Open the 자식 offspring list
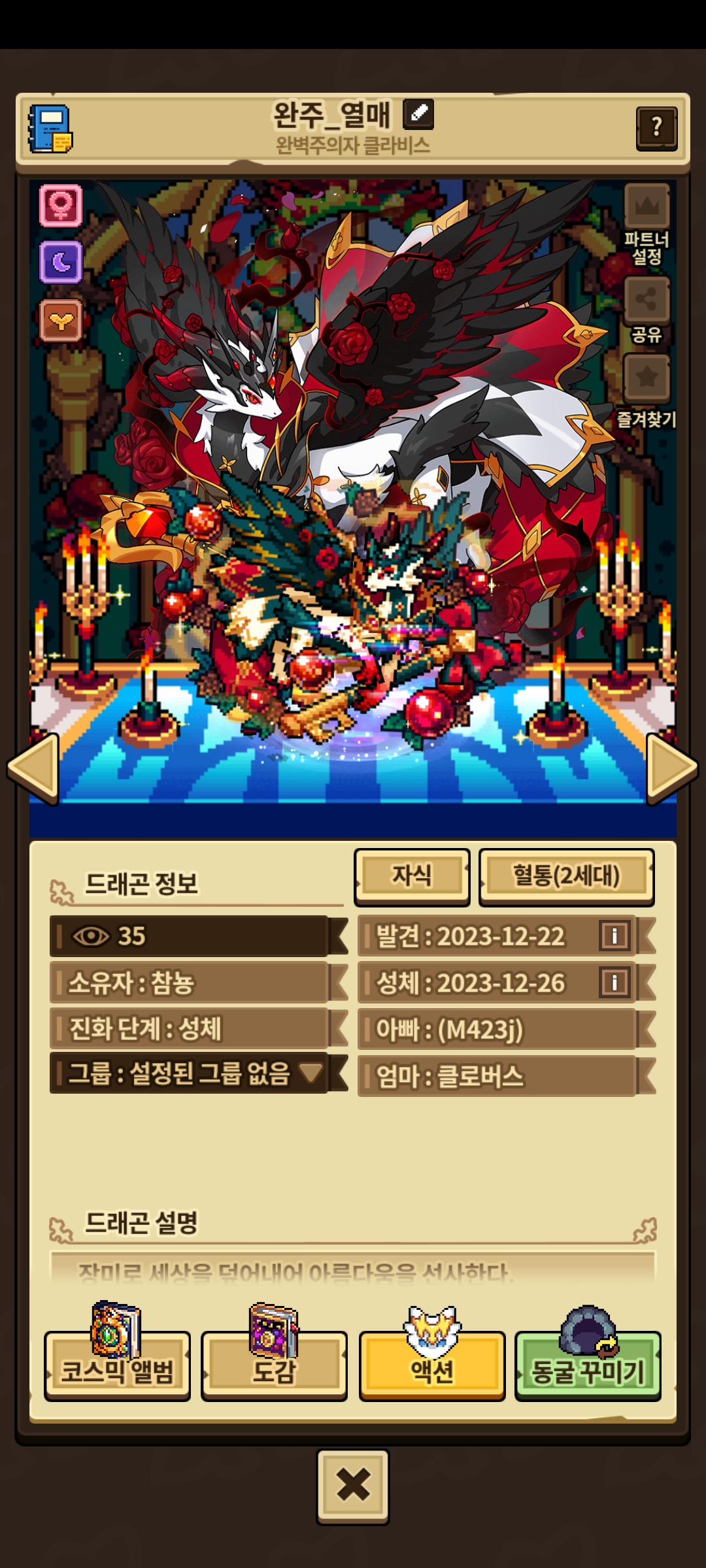Image resolution: width=706 pixels, height=1568 pixels. point(412,877)
